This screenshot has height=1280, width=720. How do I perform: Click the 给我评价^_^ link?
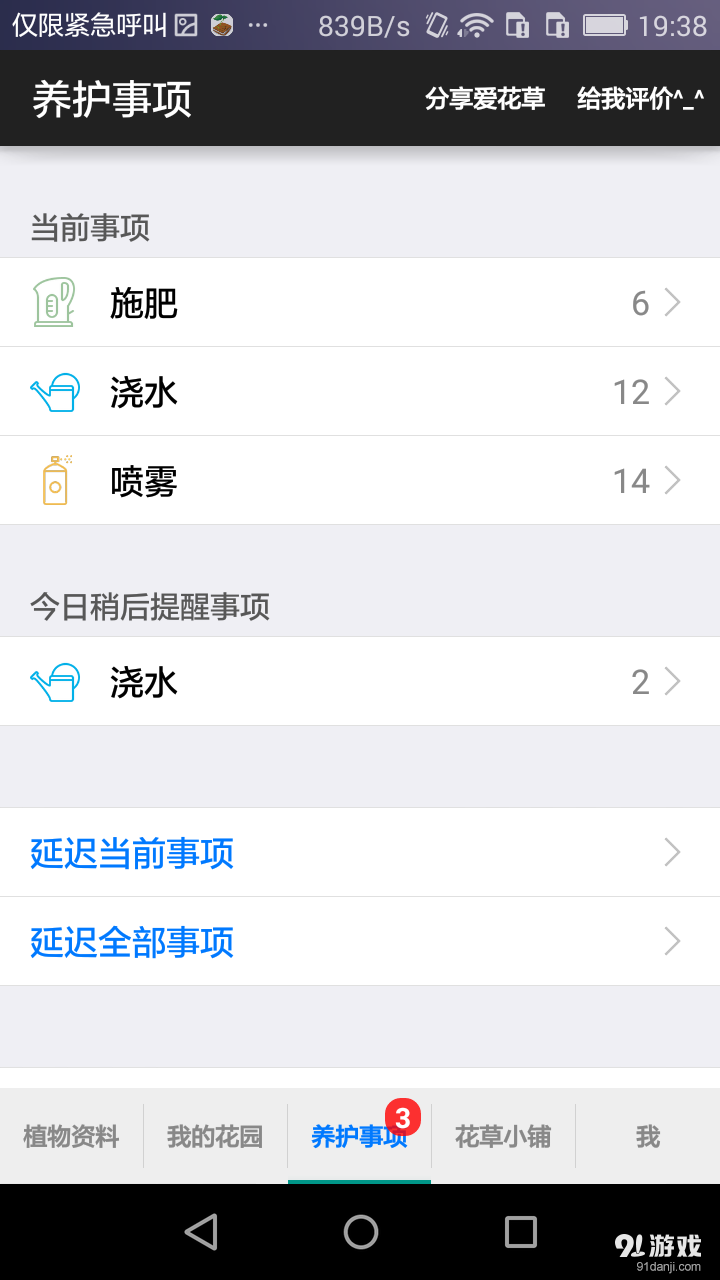tap(637, 98)
